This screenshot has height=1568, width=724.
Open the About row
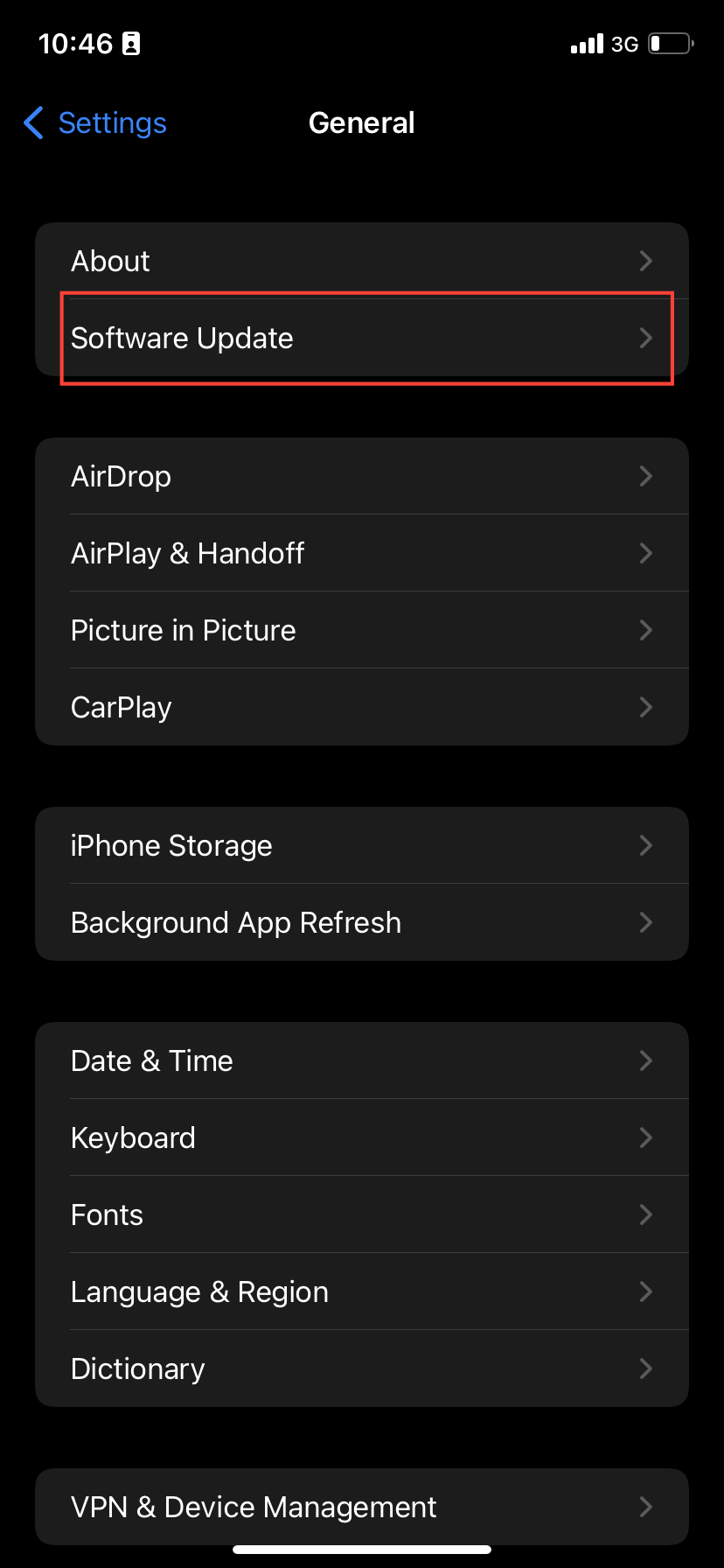[361, 261]
